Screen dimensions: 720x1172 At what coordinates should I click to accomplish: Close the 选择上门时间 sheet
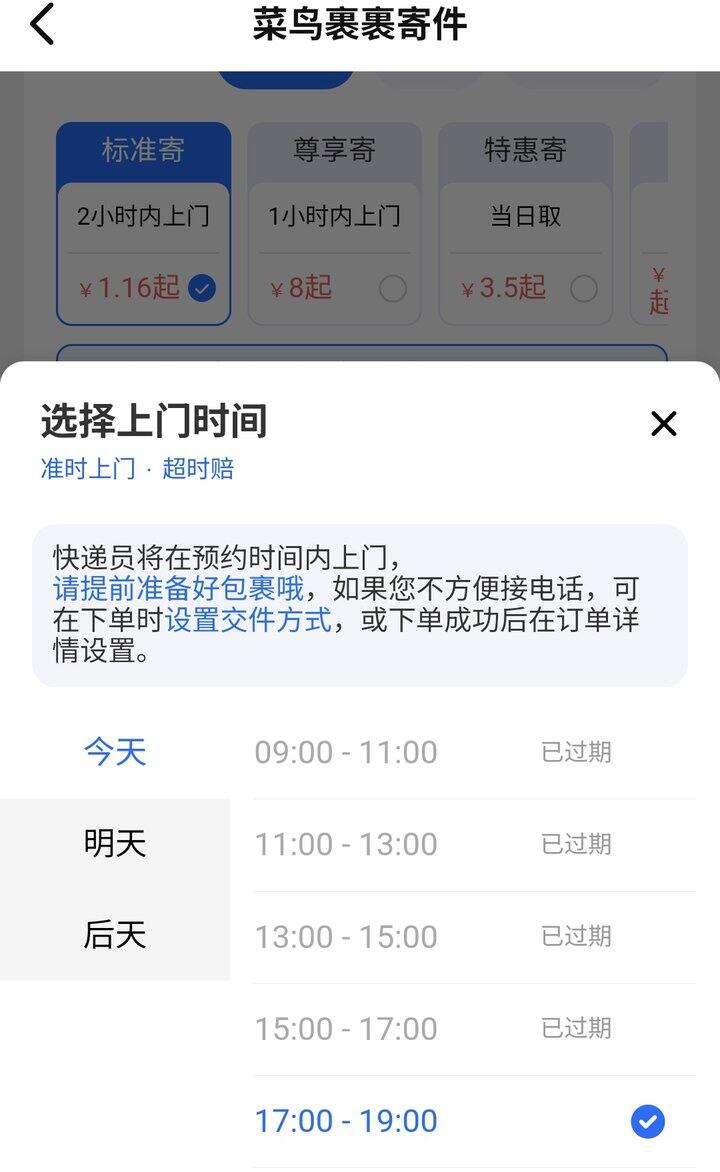(x=663, y=424)
